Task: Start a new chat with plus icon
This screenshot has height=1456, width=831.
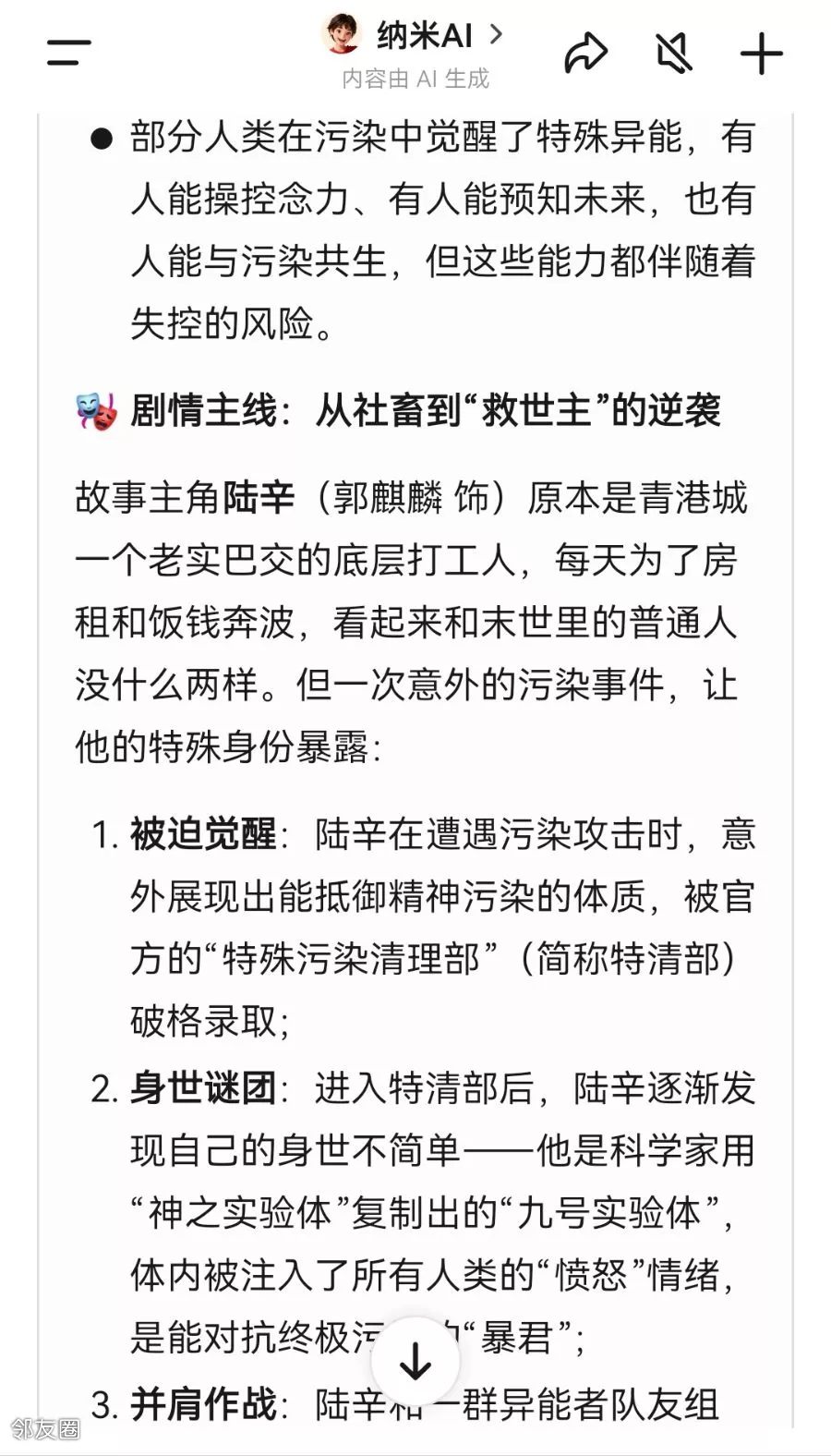Action: click(x=762, y=54)
